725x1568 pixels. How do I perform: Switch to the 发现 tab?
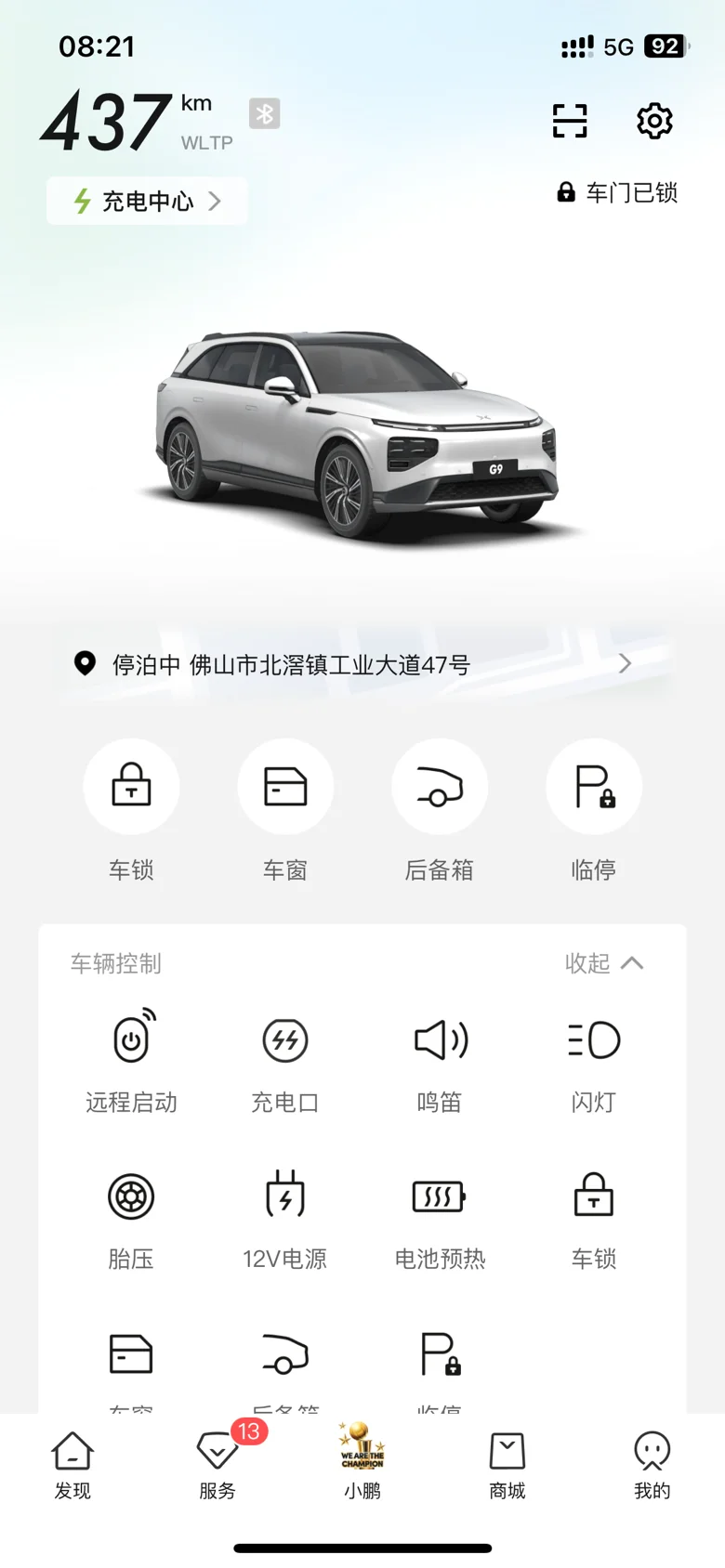point(72,1466)
